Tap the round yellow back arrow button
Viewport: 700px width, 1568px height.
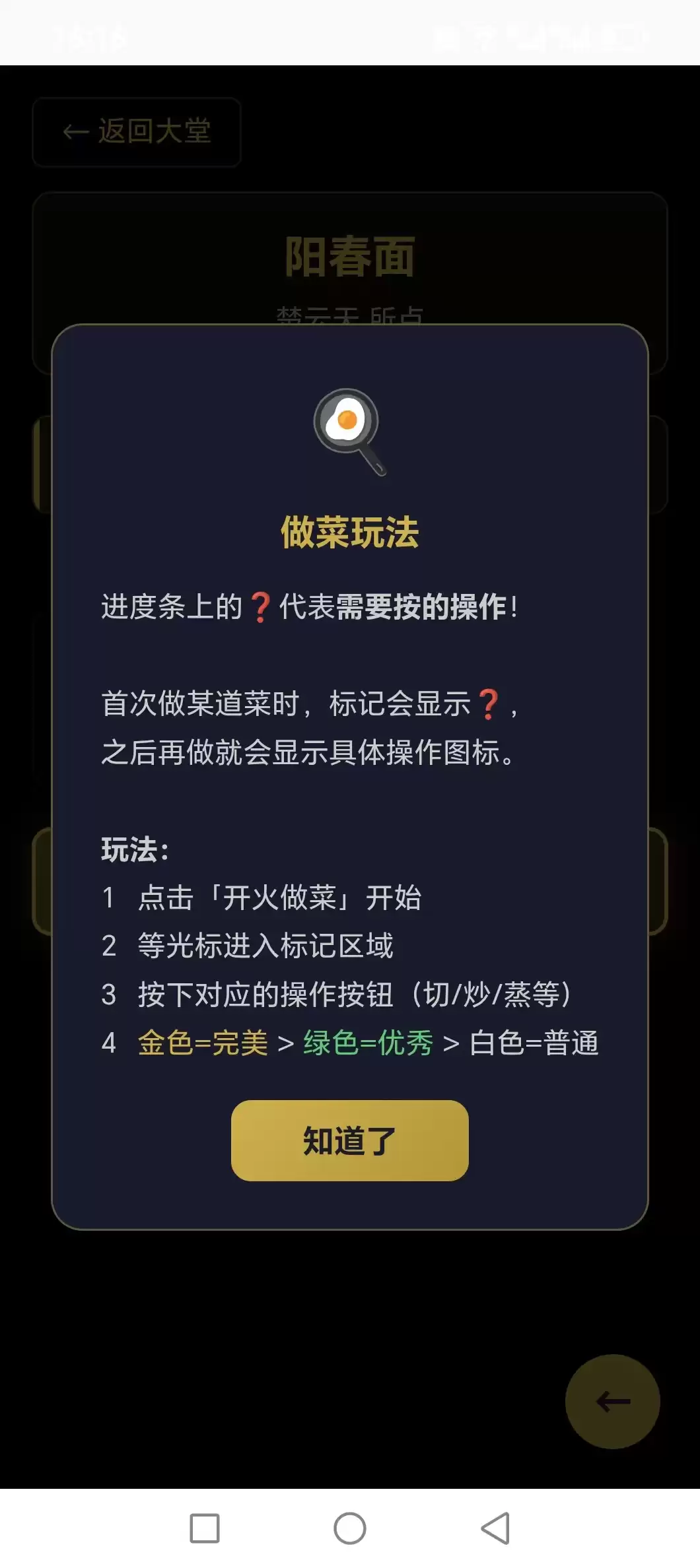(x=612, y=1402)
